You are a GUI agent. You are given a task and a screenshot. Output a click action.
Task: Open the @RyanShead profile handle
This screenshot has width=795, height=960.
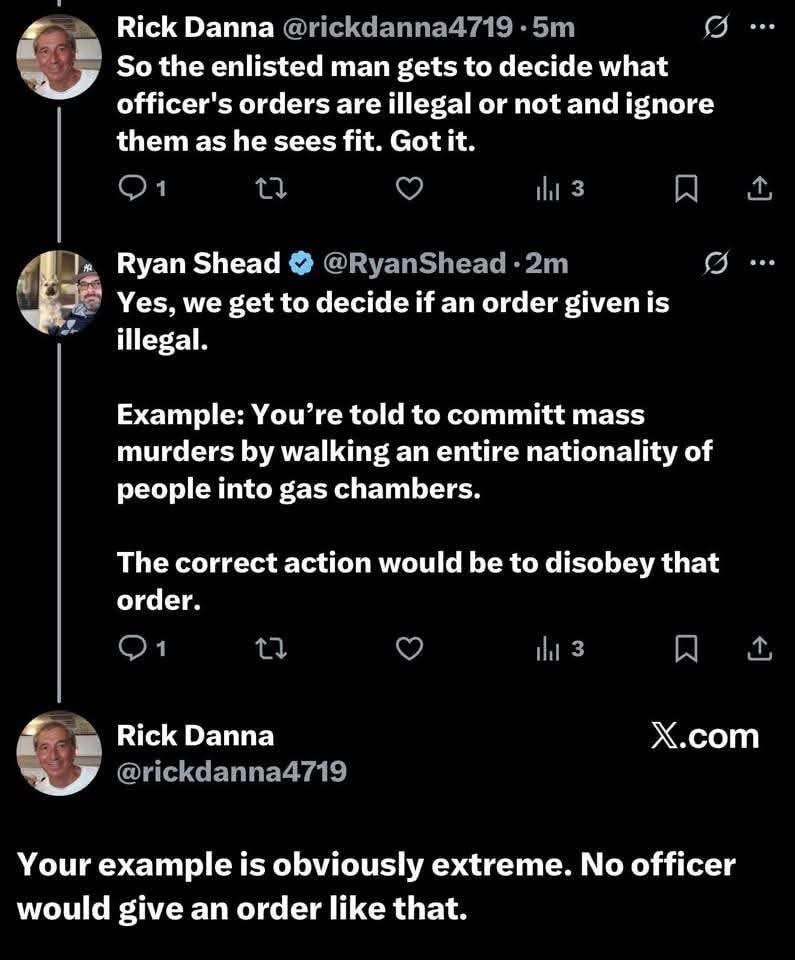(x=412, y=263)
